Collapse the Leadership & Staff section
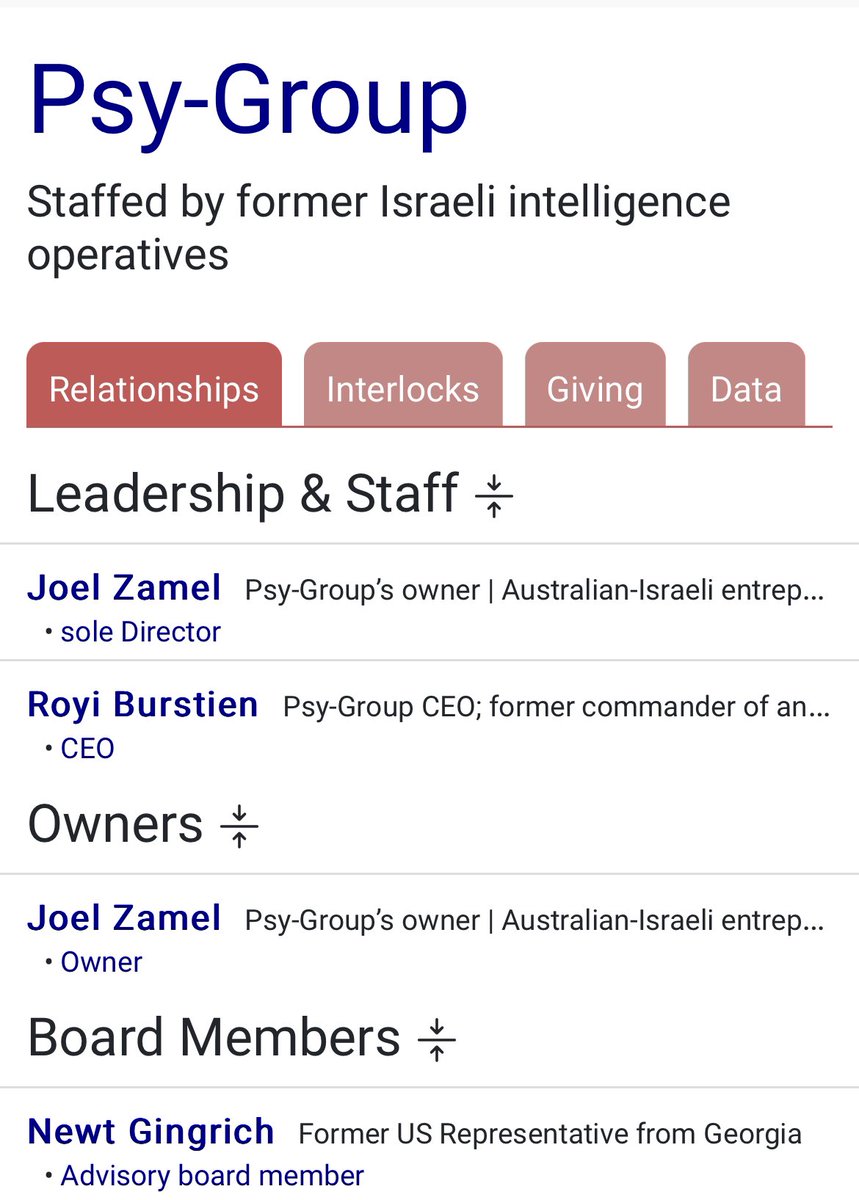 point(494,495)
